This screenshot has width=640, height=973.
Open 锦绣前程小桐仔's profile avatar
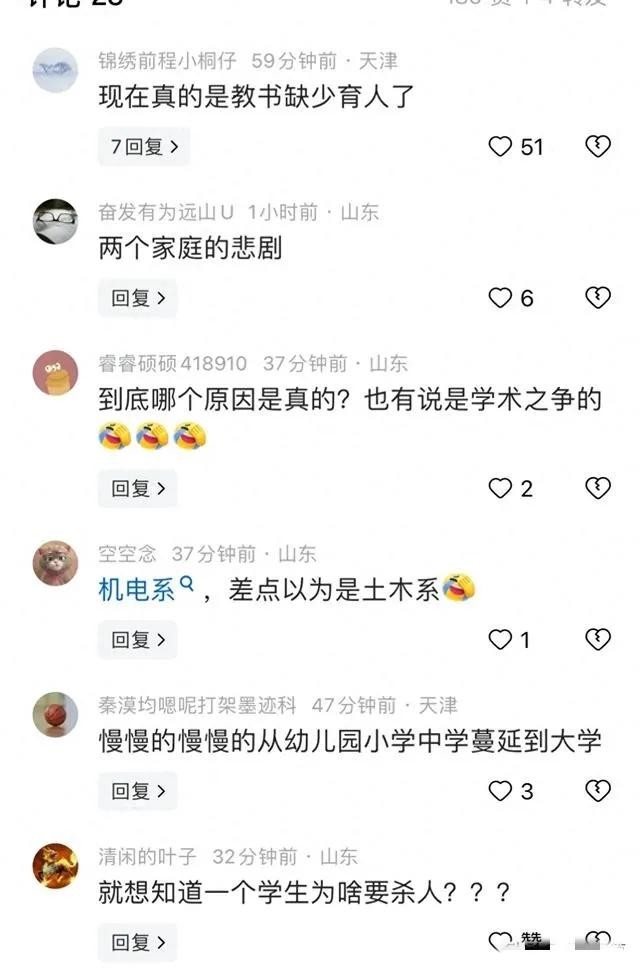[55, 70]
